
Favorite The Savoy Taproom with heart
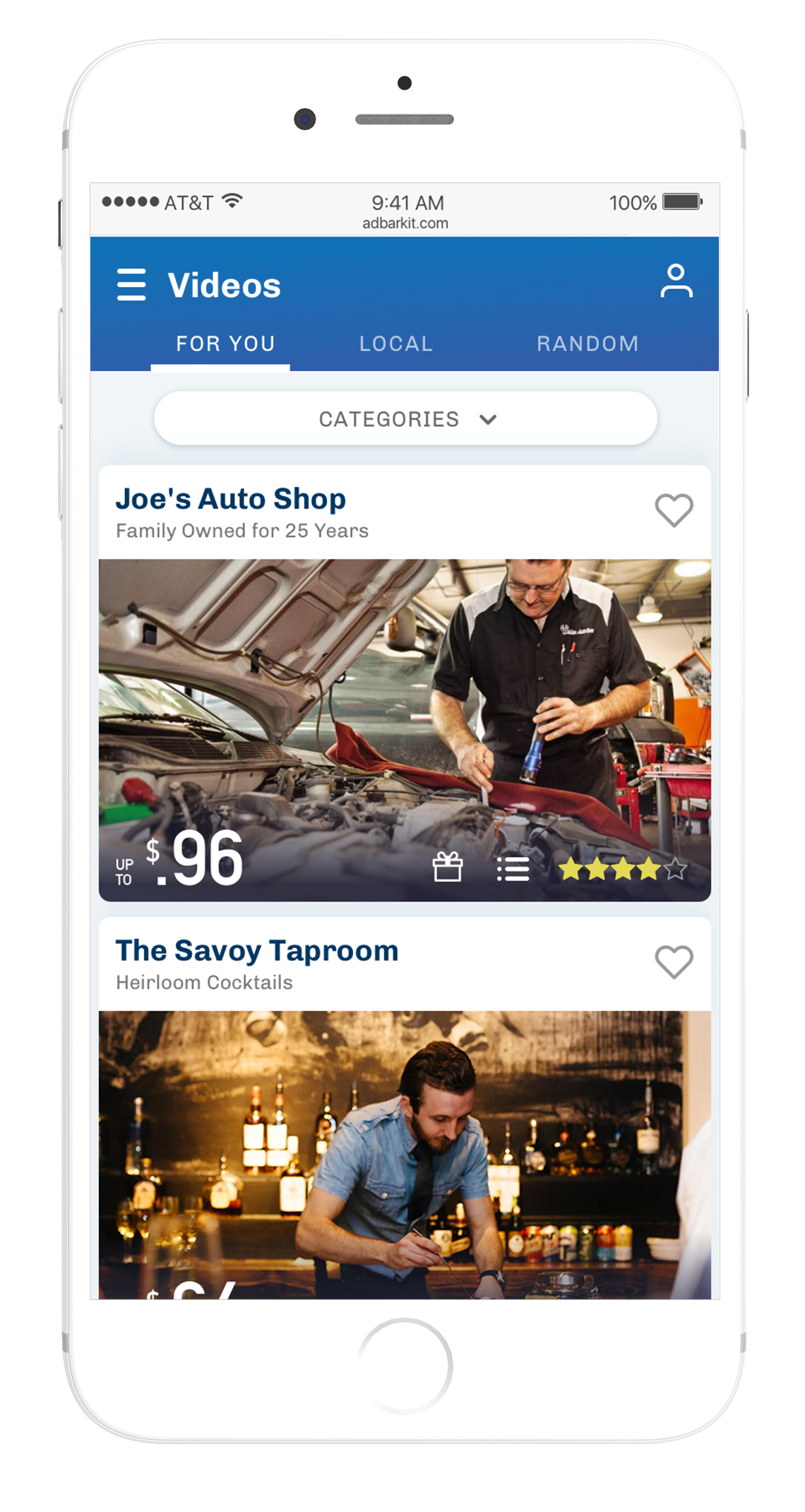pyautogui.click(x=674, y=962)
